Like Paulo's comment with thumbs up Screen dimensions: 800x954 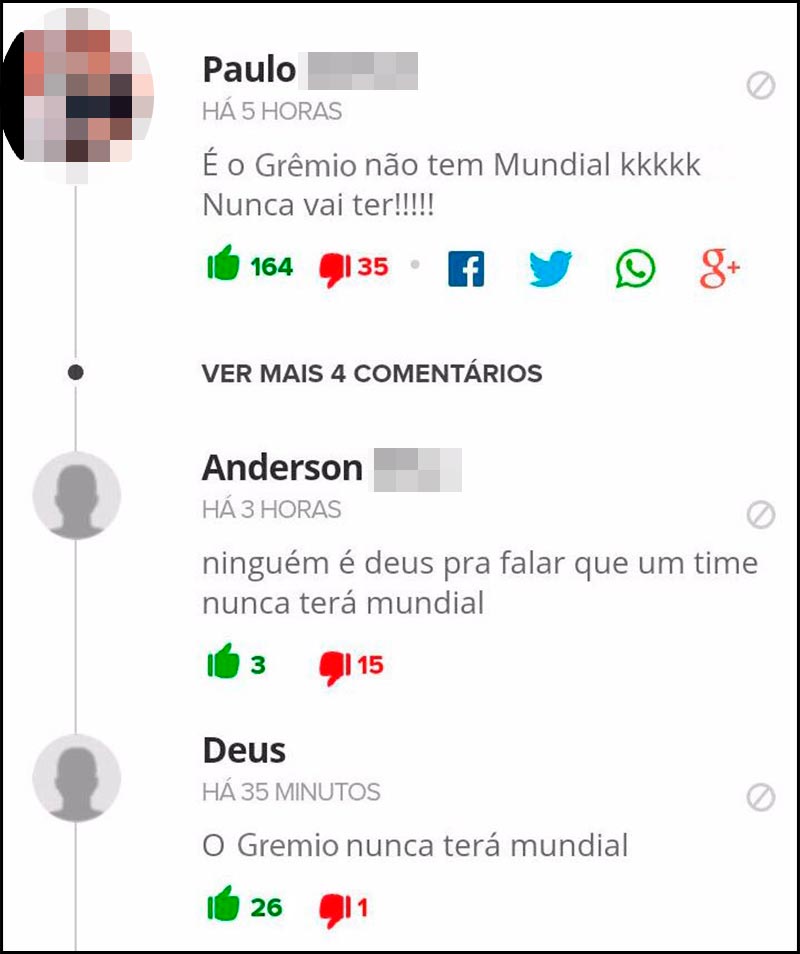(222, 265)
